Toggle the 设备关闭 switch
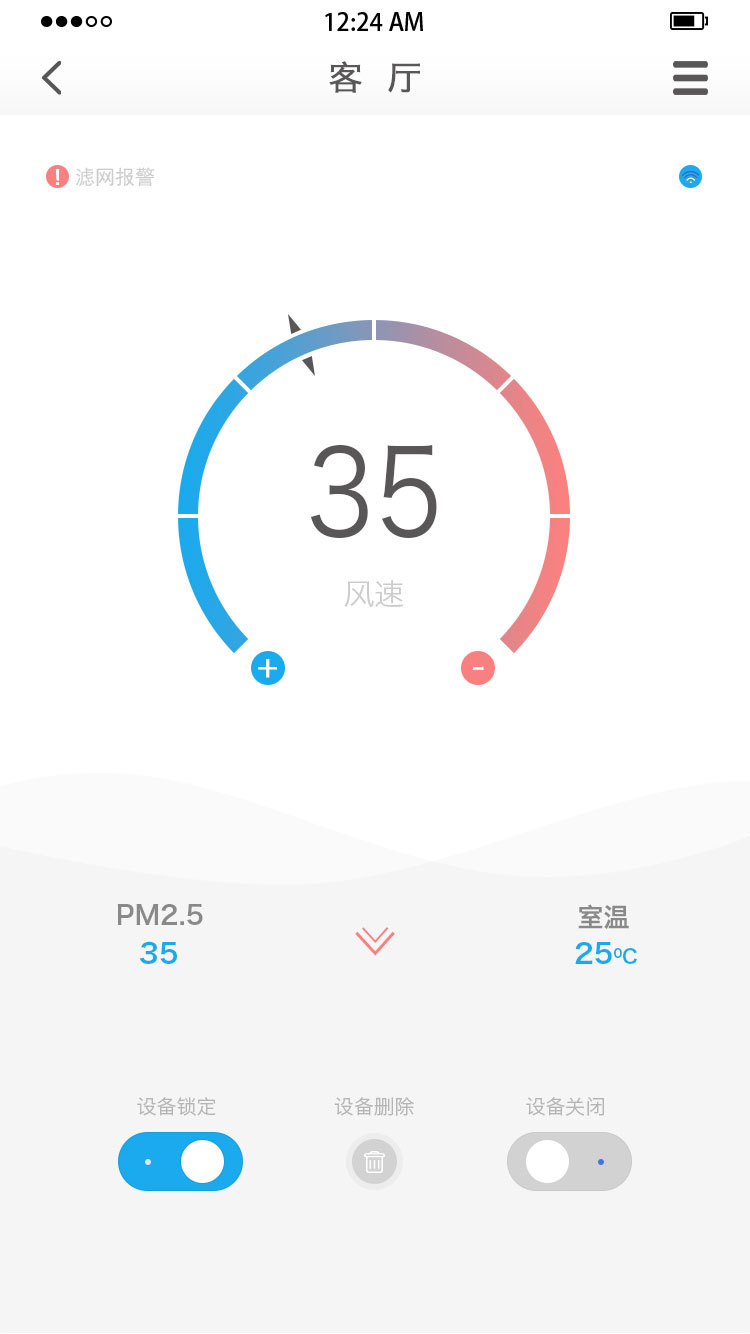750x1334 pixels. pos(569,1161)
